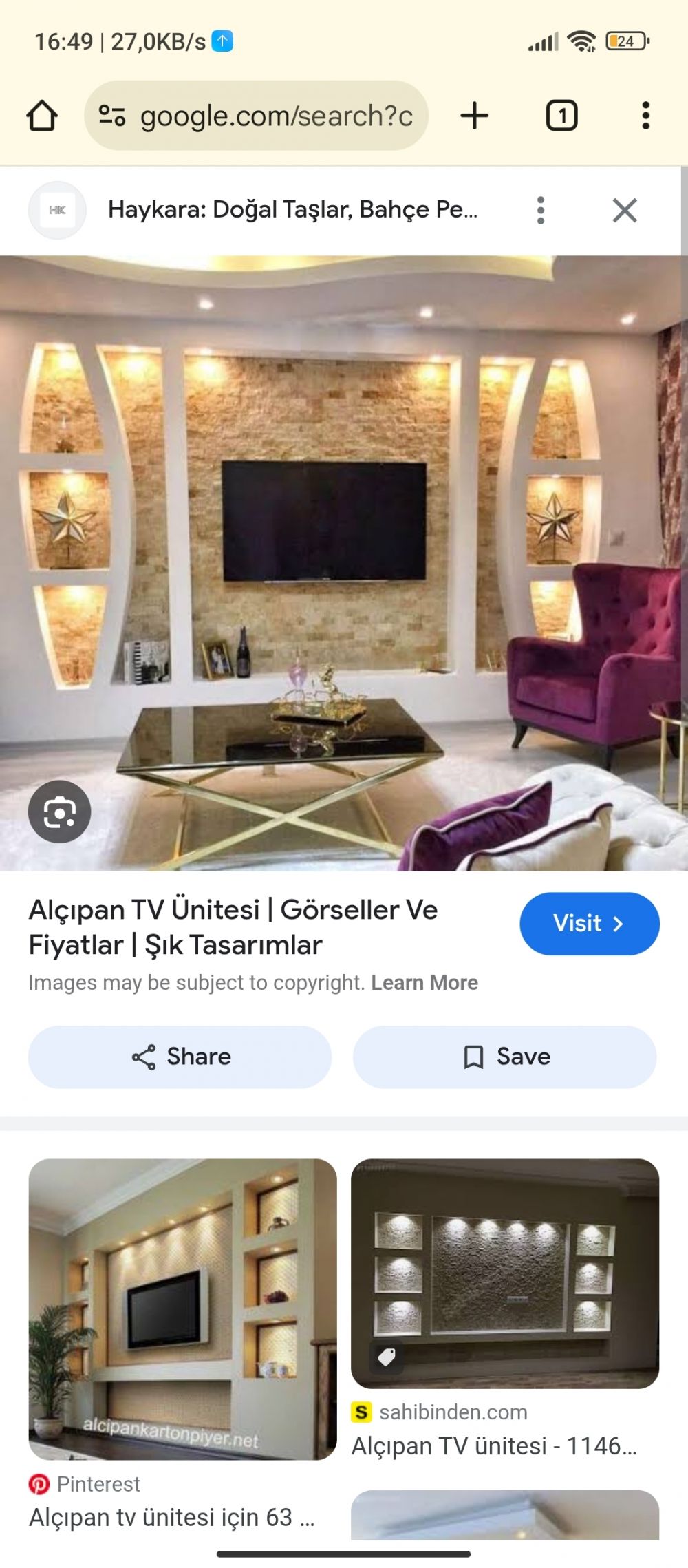Screen dimensions: 688x1568
Task: Open the tab switcher
Action: tap(561, 116)
